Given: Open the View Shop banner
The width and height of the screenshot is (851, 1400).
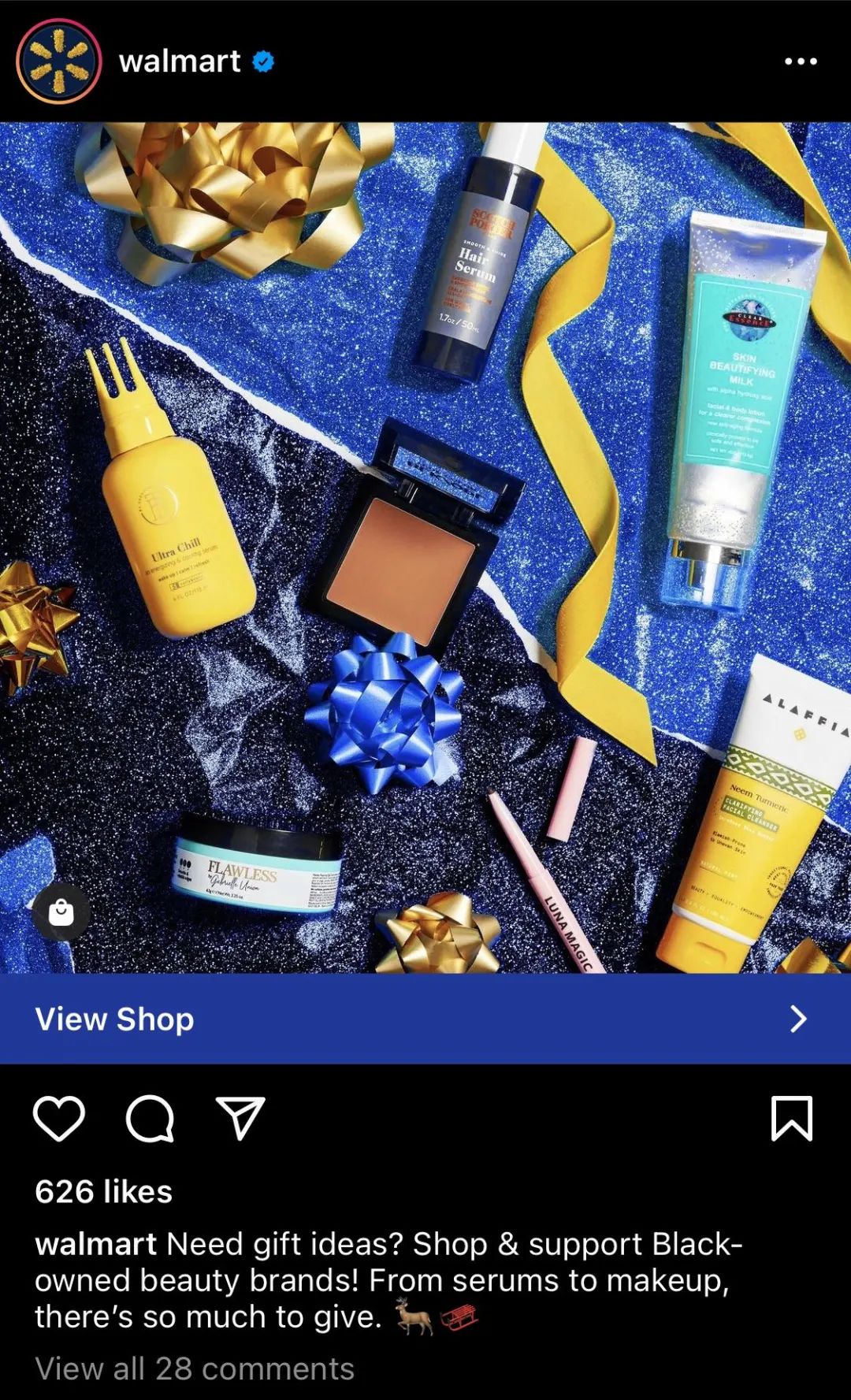Looking at the screenshot, I should [x=425, y=1019].
